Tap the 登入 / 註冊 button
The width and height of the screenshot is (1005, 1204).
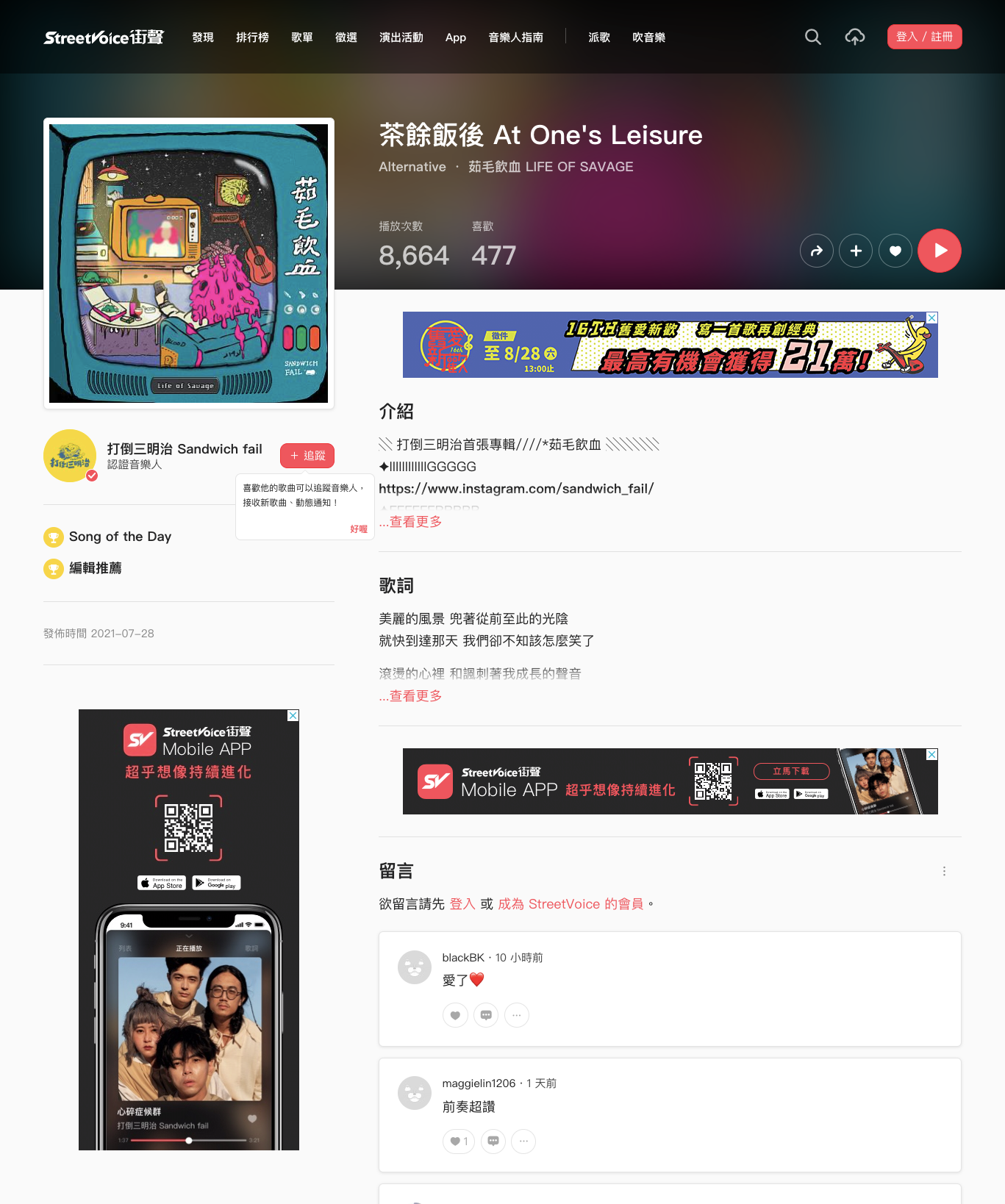tap(924, 37)
